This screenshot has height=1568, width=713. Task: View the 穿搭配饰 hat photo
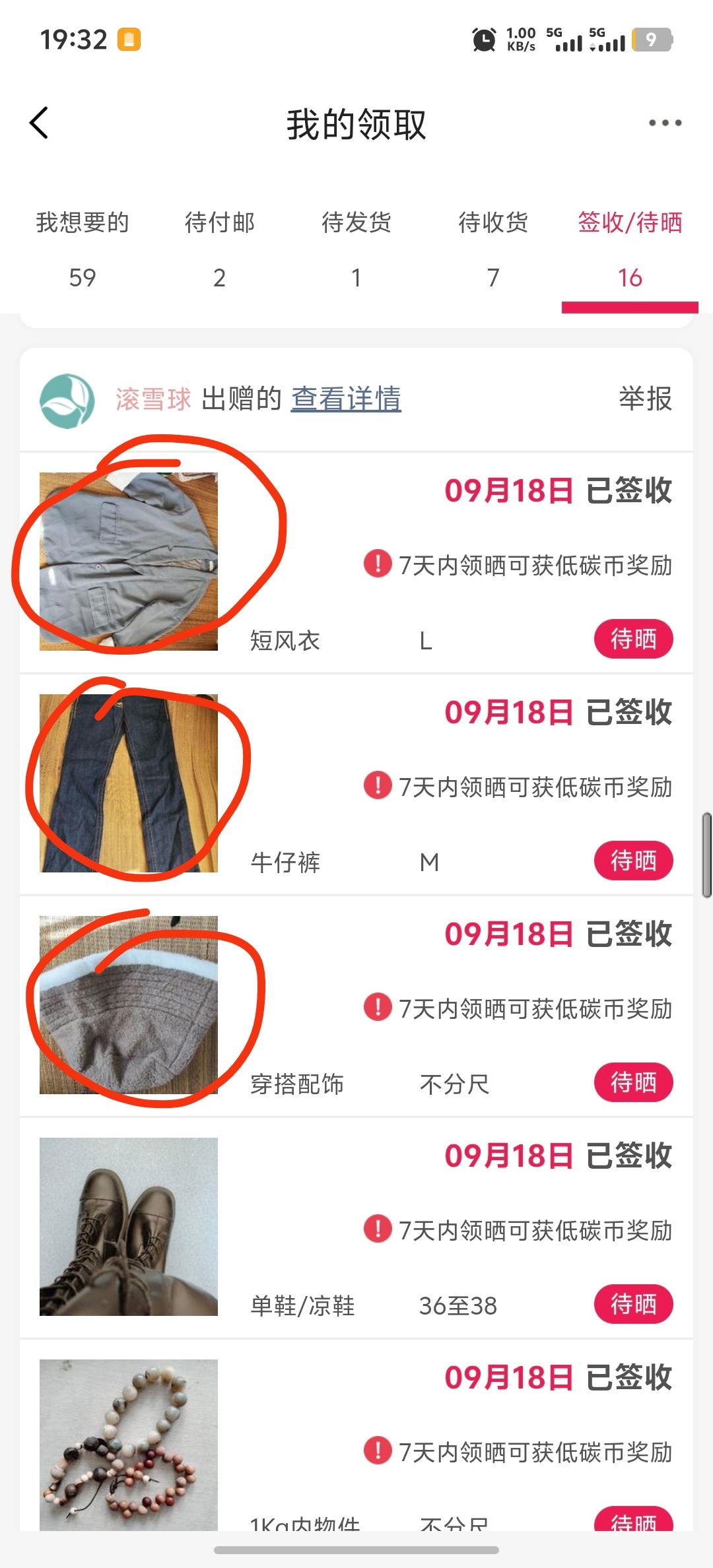point(129,1005)
